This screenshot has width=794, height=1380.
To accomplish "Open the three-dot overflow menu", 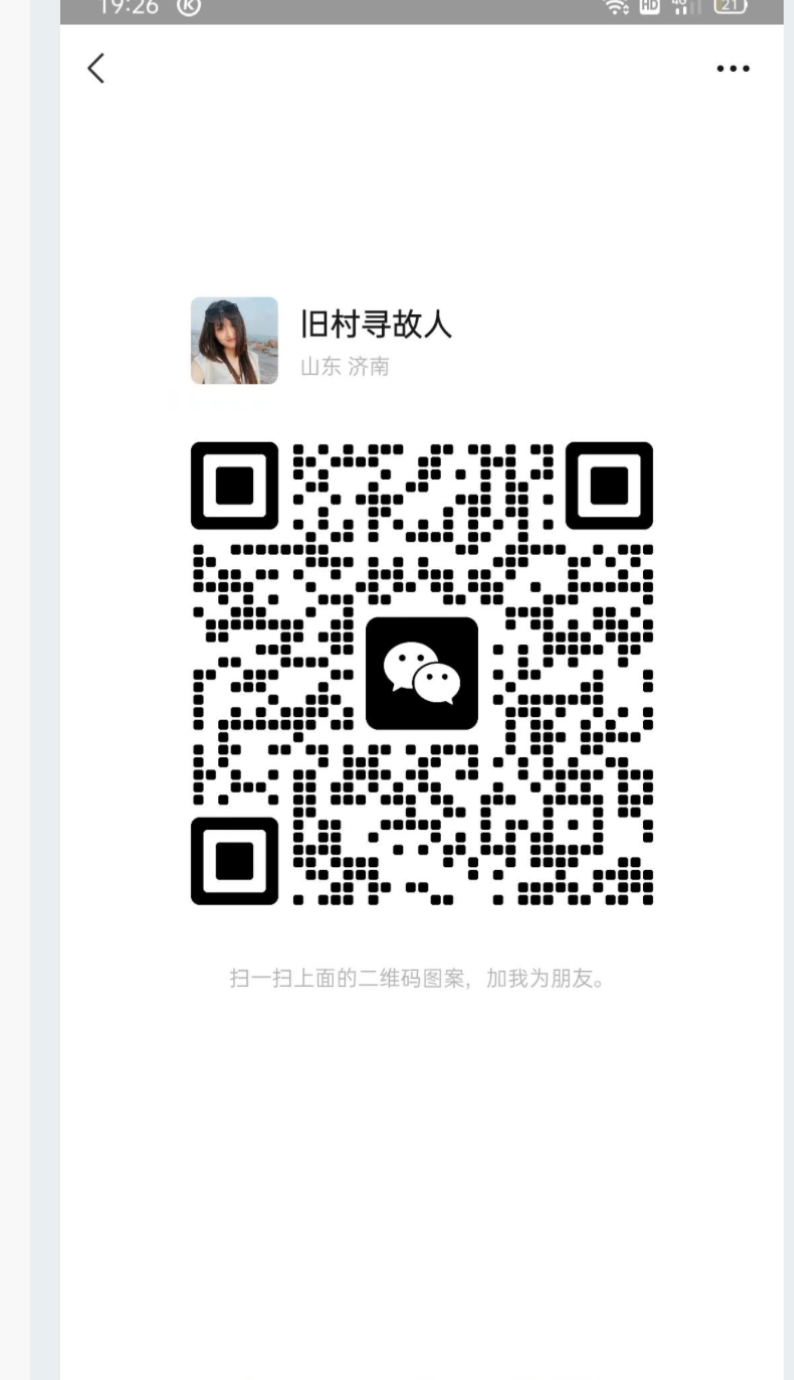I will pos(733,69).
